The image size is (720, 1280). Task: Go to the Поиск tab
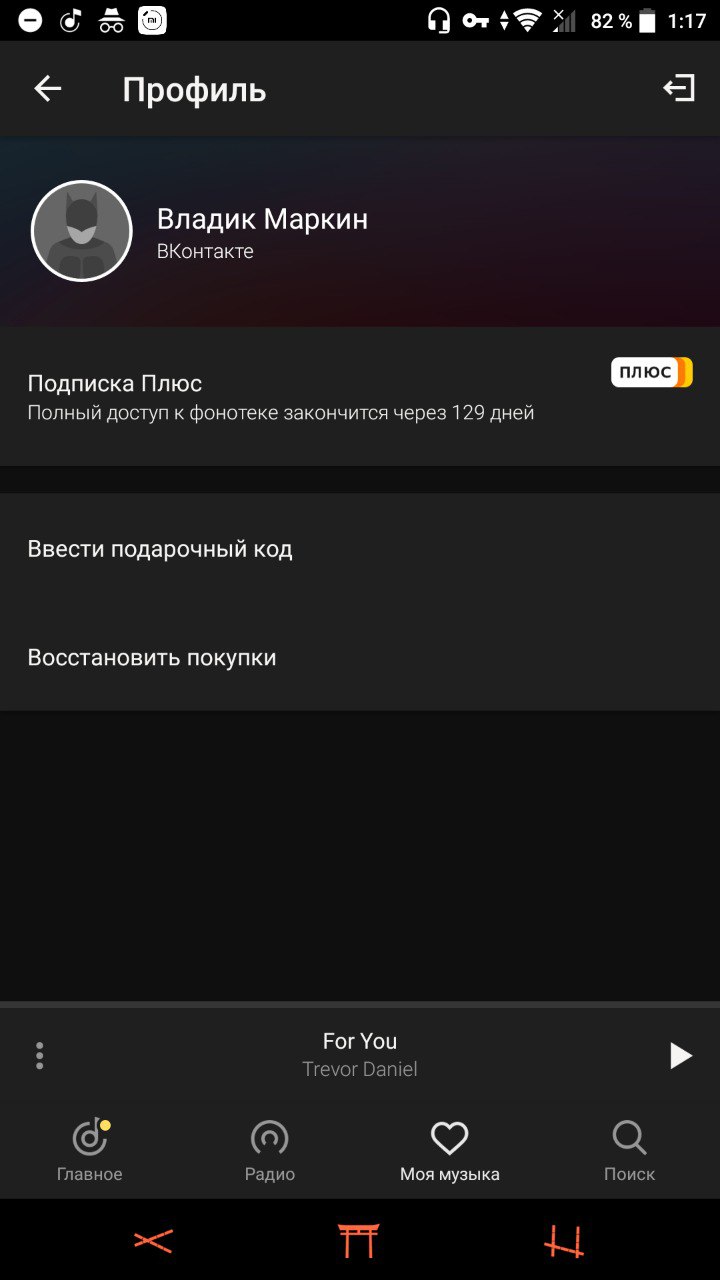(x=629, y=1150)
